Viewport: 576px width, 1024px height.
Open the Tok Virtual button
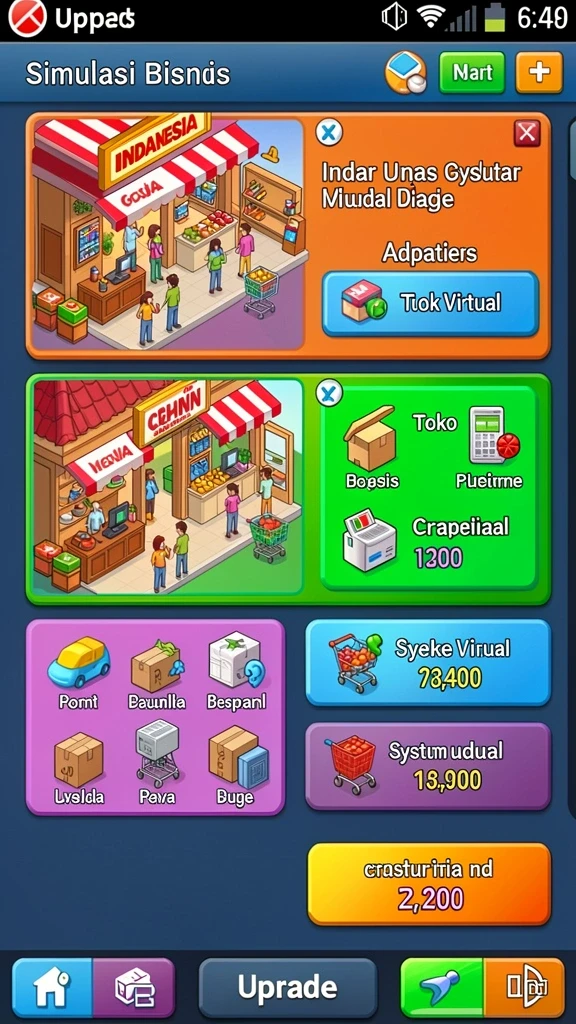[x=430, y=303]
